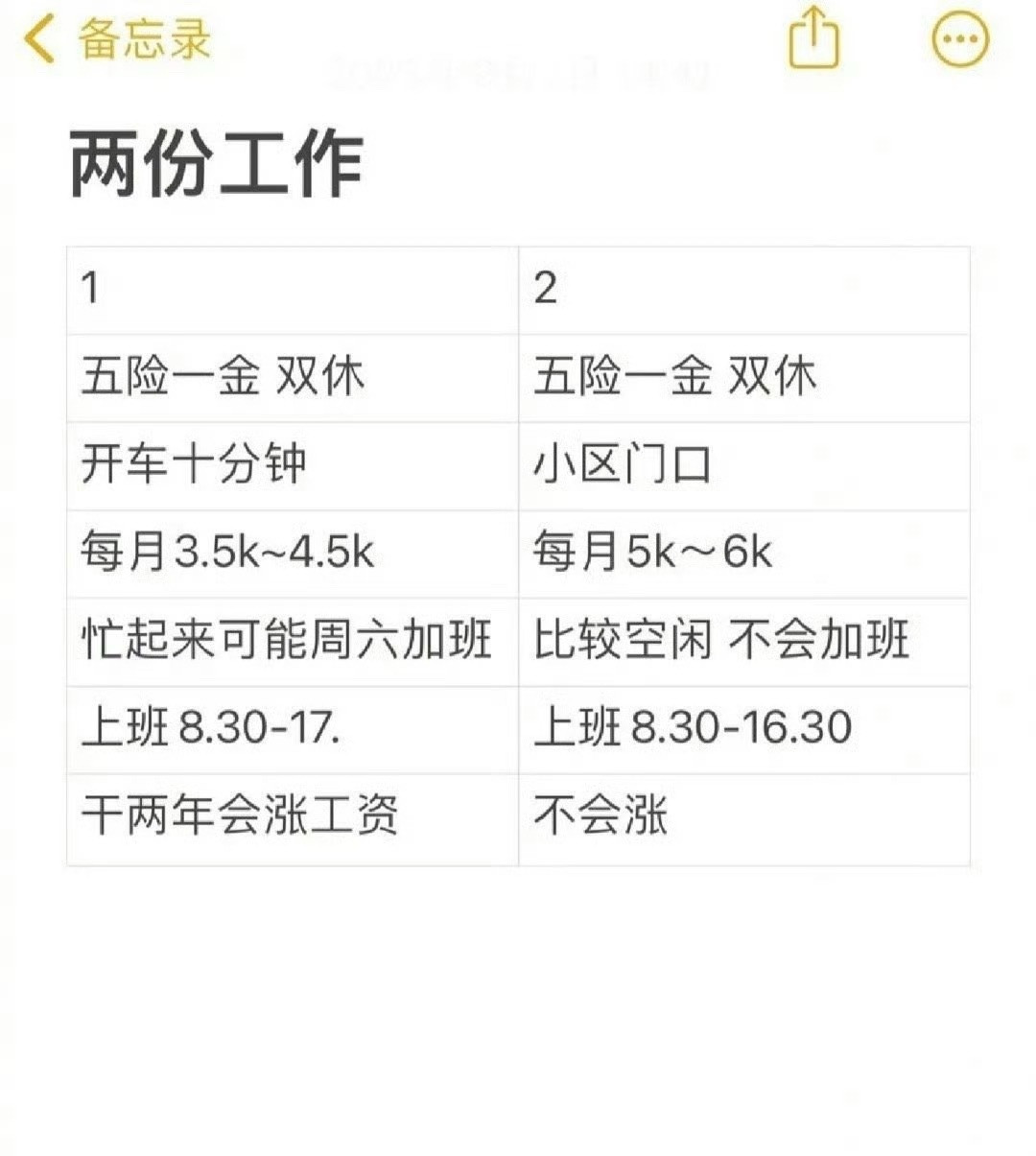Select the note title 两份工作
The width and height of the screenshot is (1036, 1156).
pyautogui.click(x=218, y=159)
